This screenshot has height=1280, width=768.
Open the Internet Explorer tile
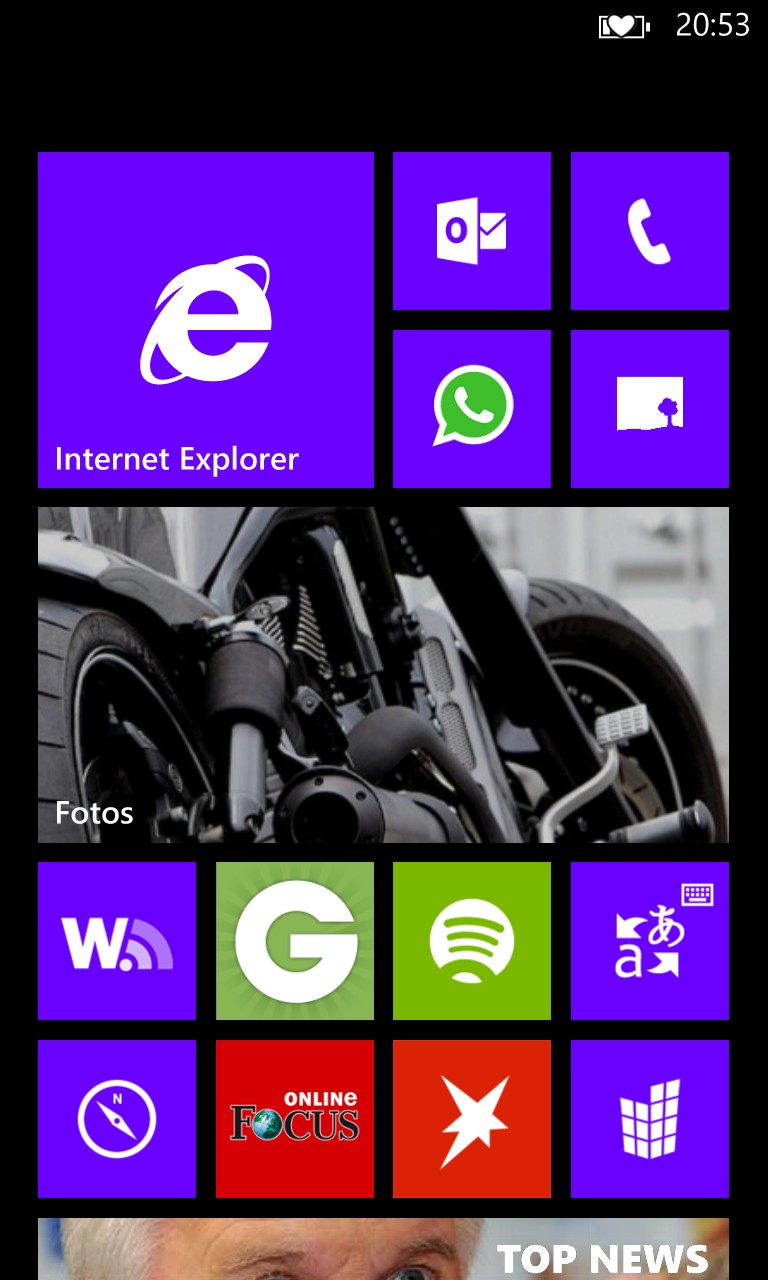click(206, 320)
